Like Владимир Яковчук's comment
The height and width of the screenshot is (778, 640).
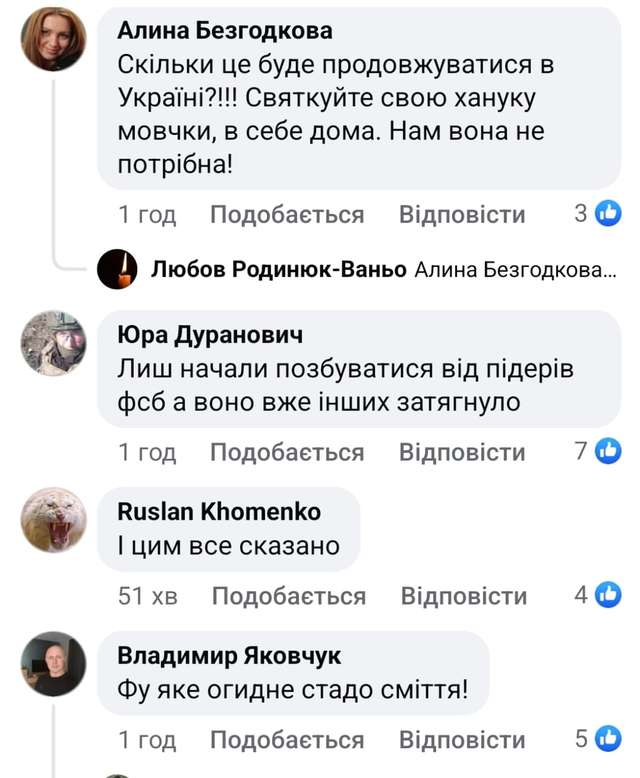coord(286,740)
